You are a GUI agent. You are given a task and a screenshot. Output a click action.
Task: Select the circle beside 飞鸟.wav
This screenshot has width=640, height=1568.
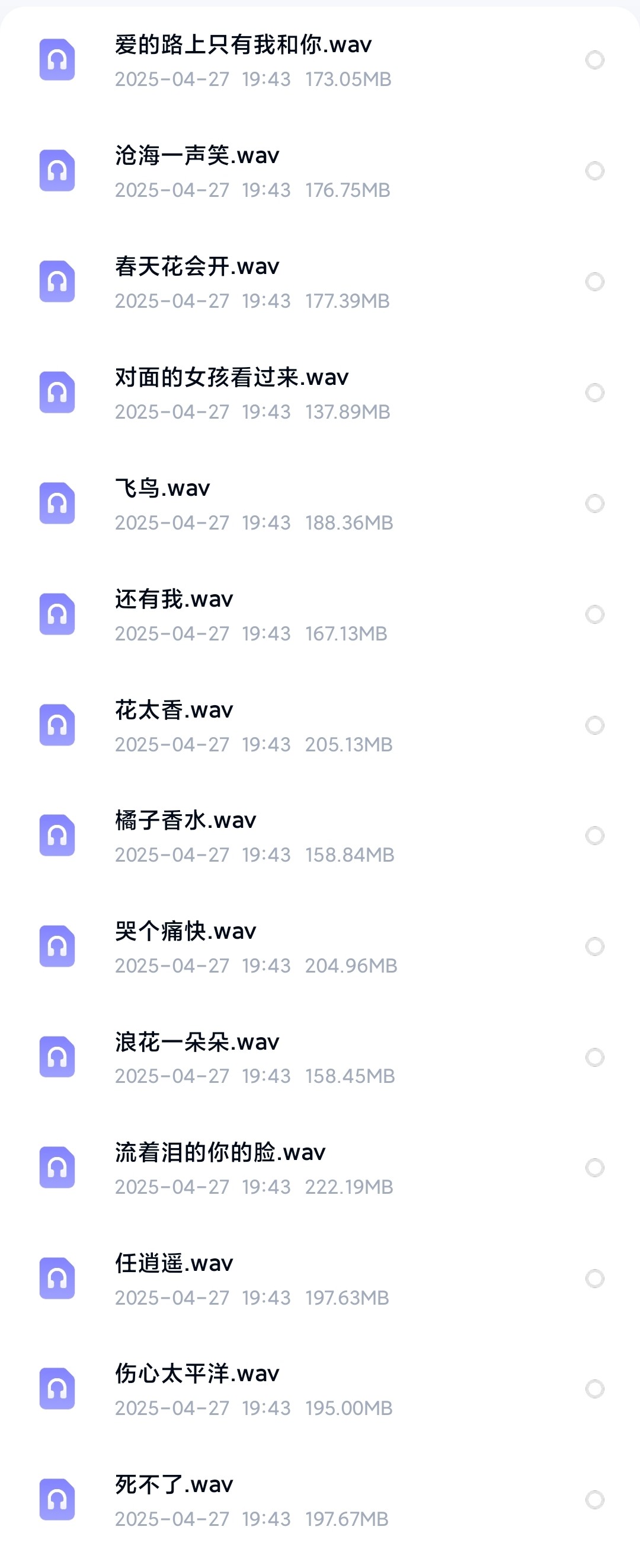coord(594,503)
